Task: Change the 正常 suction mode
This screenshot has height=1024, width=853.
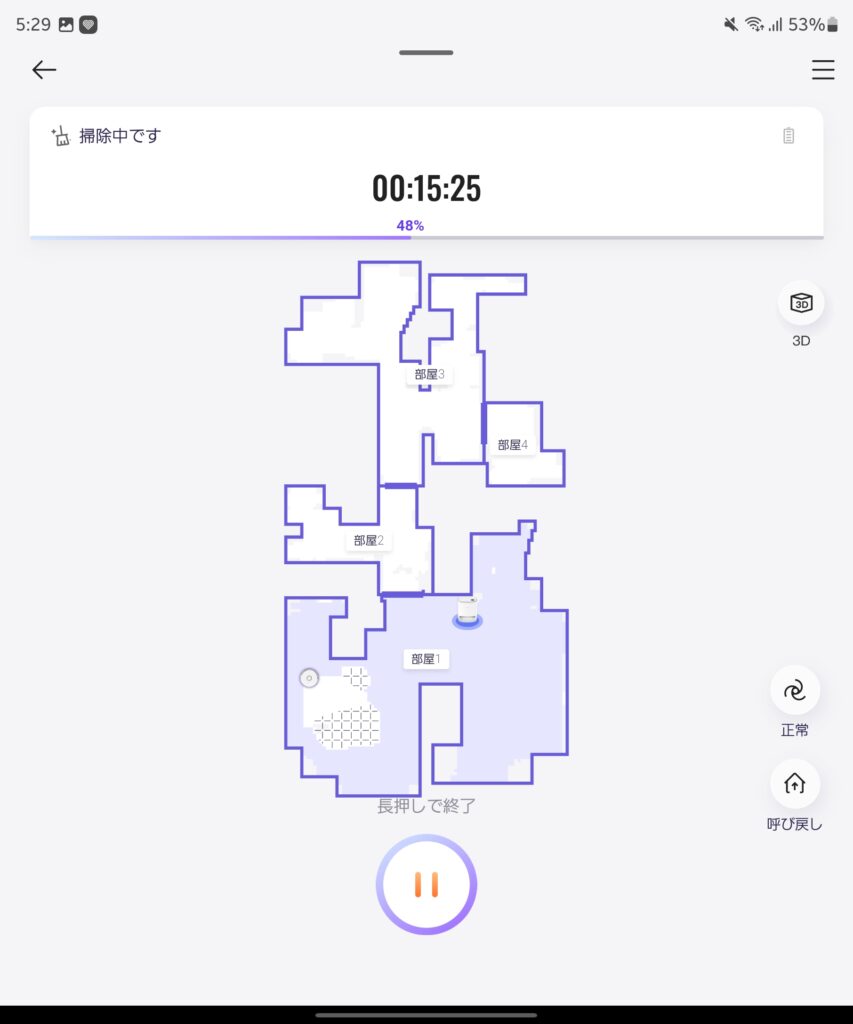Action: (x=795, y=690)
